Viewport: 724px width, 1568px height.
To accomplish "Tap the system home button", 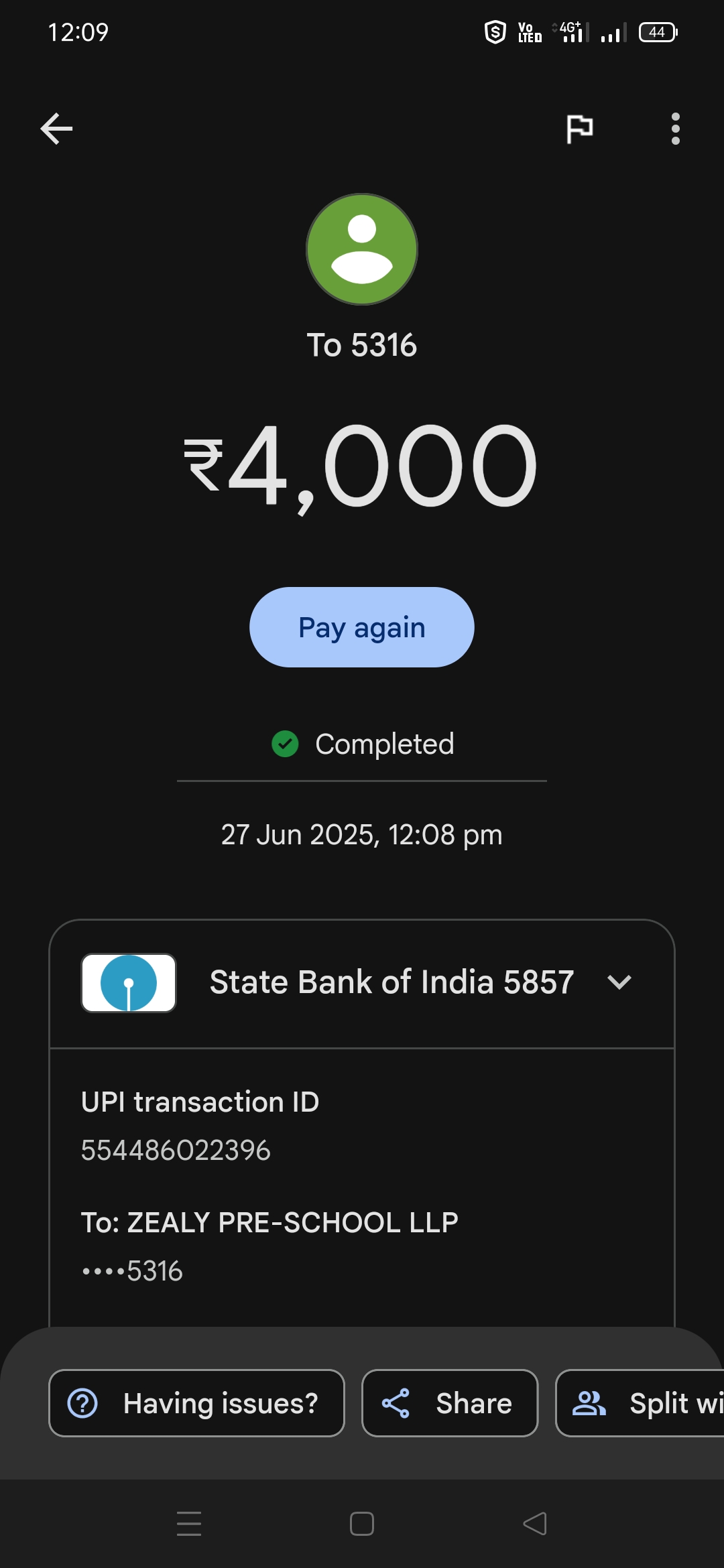I will (x=362, y=1524).
